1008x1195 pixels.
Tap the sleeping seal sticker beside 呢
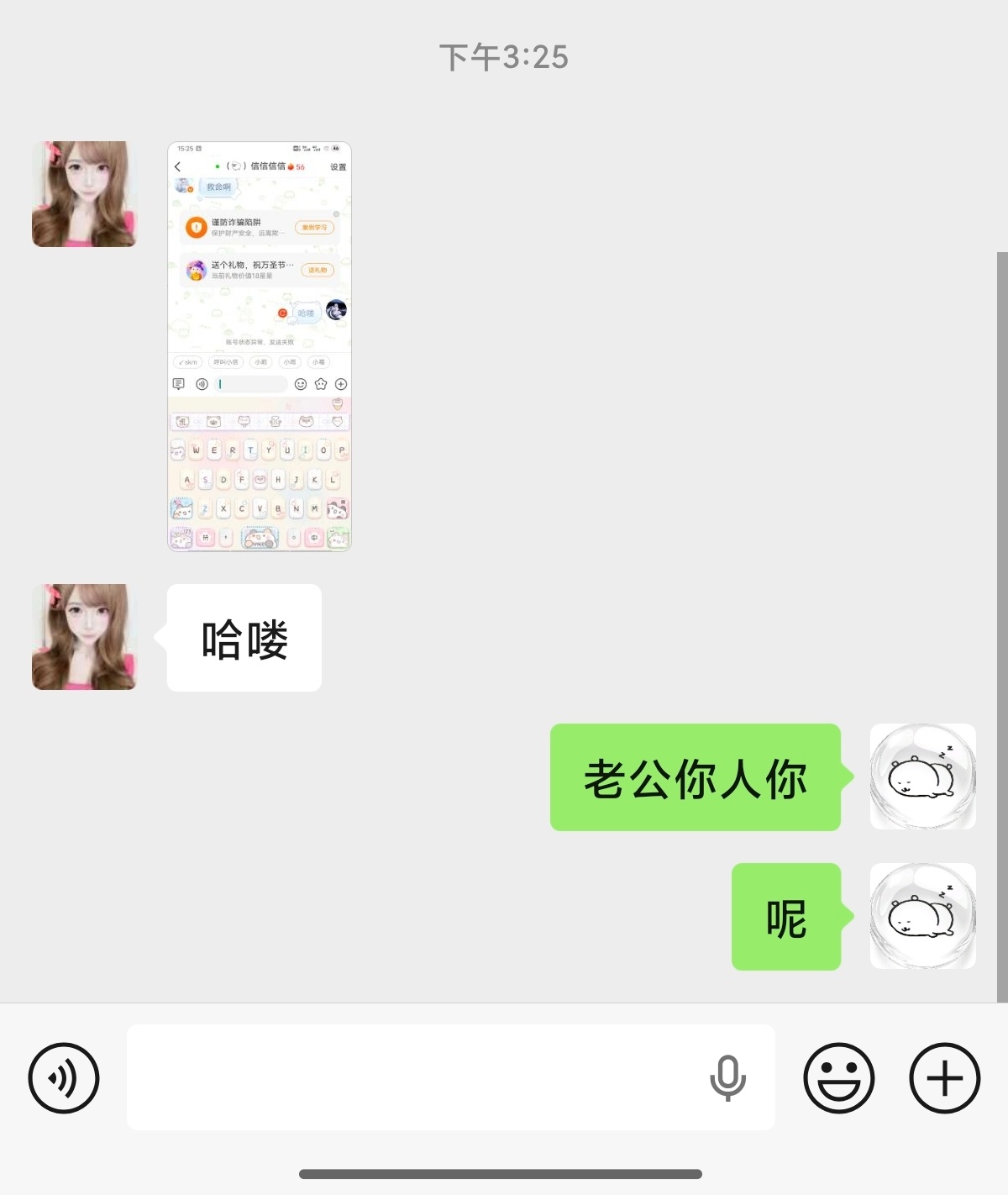(x=922, y=916)
